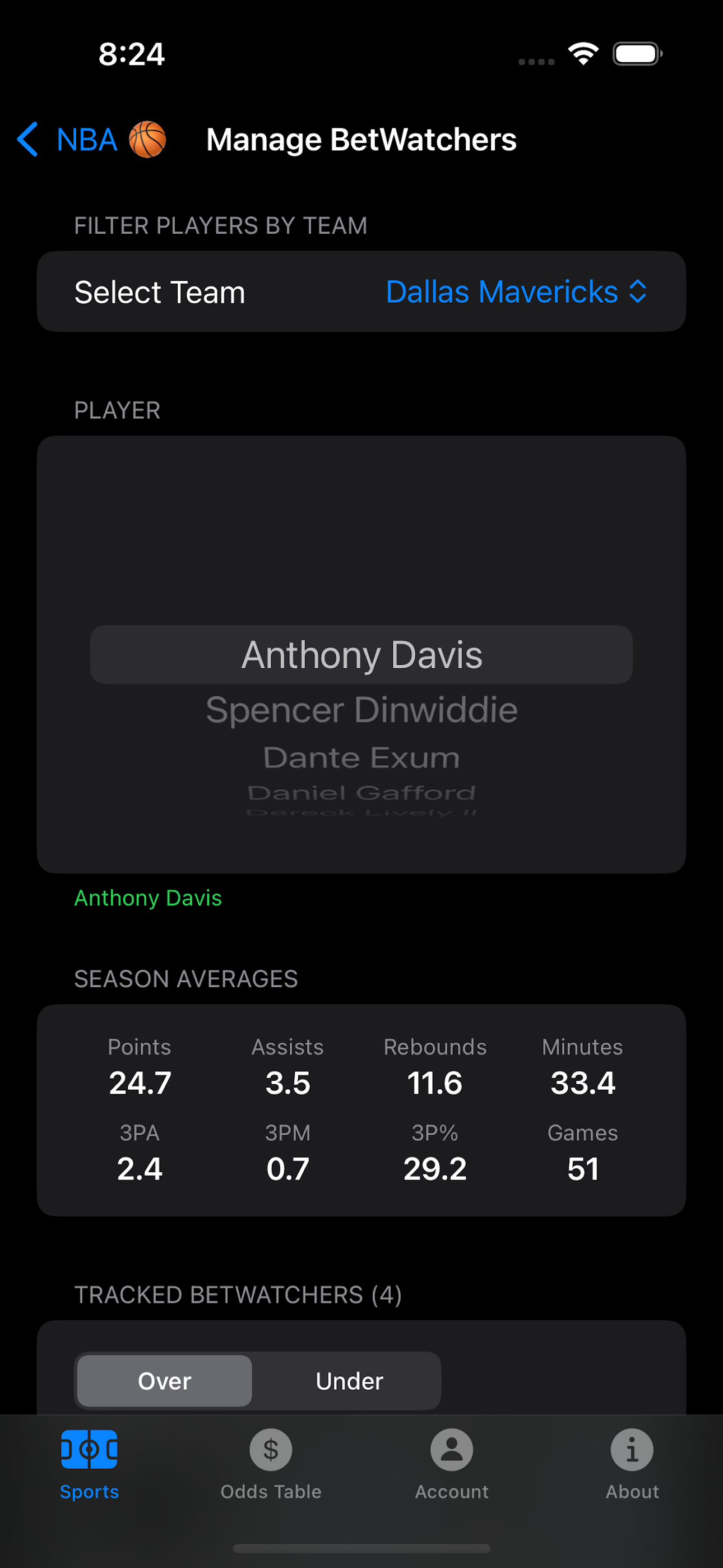Tap the battery indicator
This screenshot has width=723, height=1568.
637,54
